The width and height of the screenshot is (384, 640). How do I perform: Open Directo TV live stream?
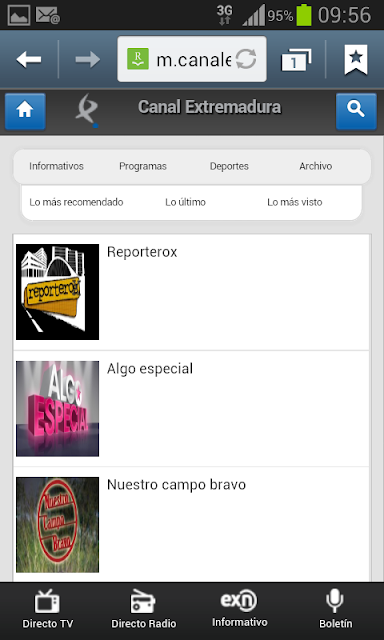(x=48, y=609)
